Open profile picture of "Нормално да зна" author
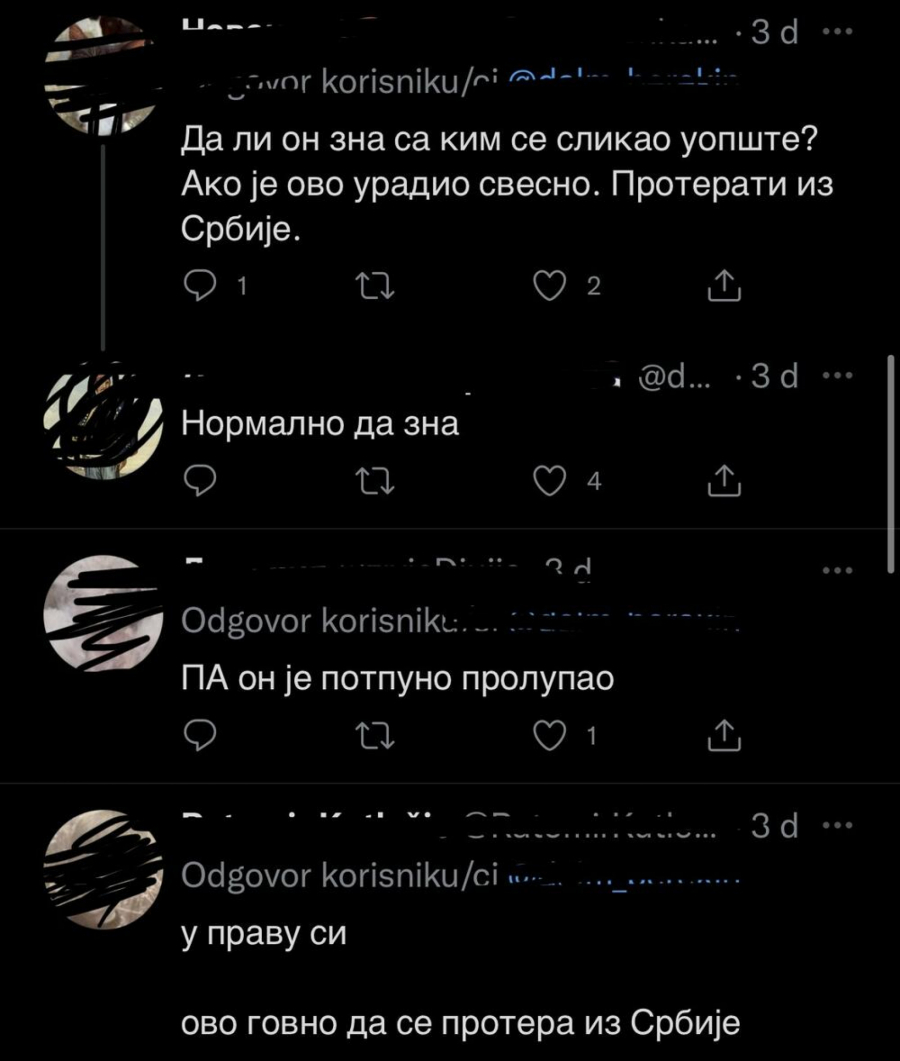The height and width of the screenshot is (1061, 900). pyautogui.click(x=104, y=421)
